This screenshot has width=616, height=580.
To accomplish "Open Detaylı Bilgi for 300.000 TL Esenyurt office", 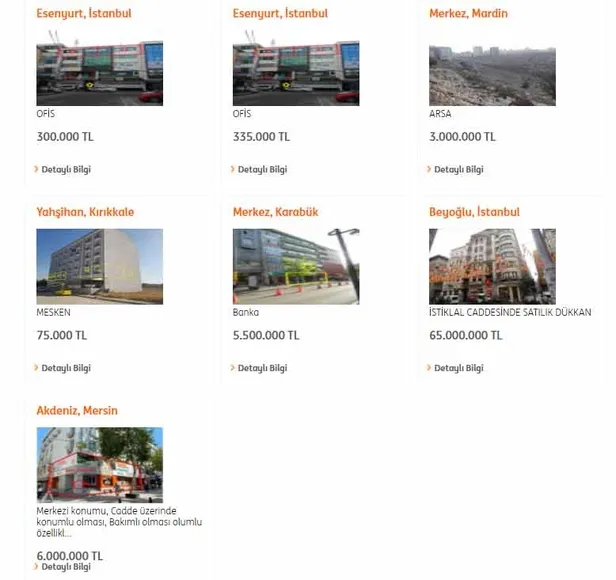I will pos(66,170).
